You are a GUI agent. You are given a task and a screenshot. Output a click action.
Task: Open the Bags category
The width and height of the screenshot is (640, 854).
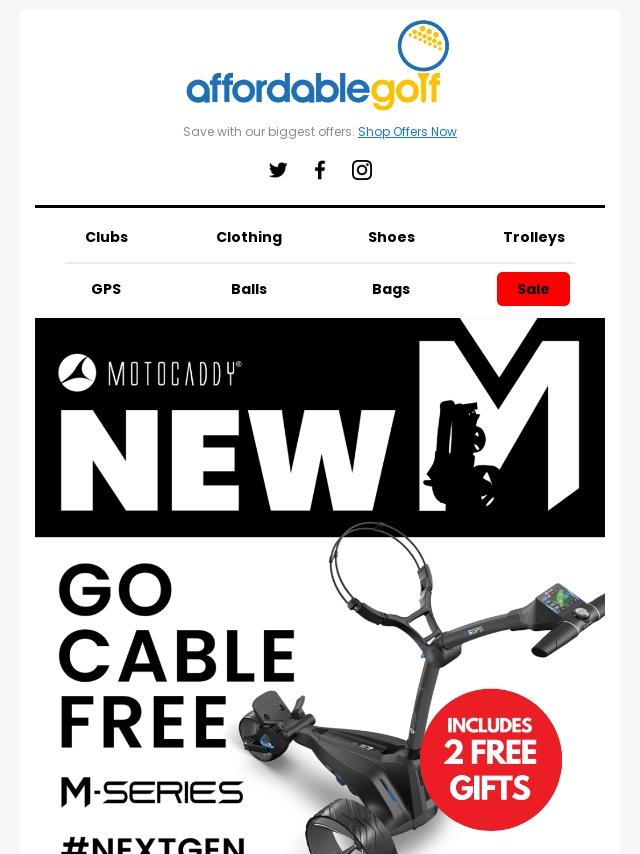click(x=391, y=289)
